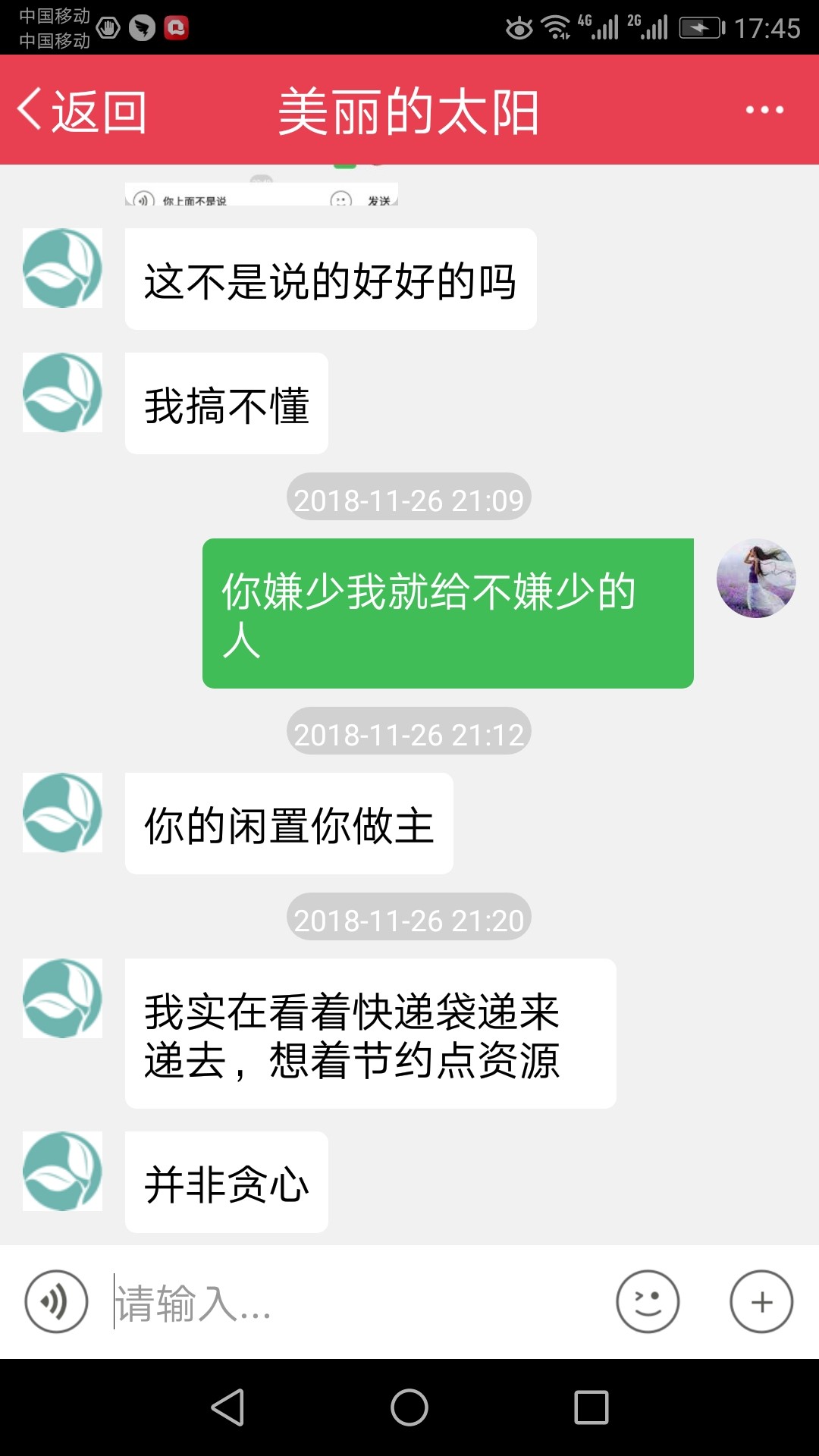This screenshot has width=819, height=1456.
Task: Open the emoji picker
Action: tap(647, 1301)
